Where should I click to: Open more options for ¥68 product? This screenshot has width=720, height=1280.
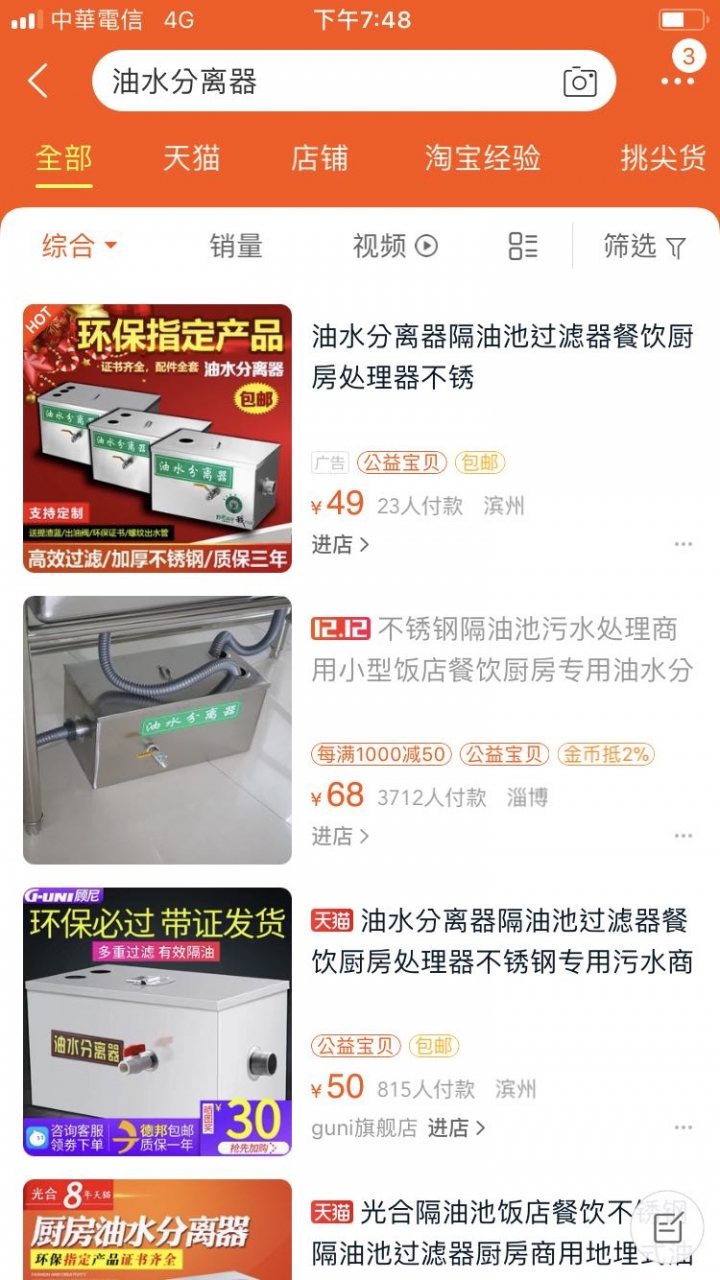(683, 836)
